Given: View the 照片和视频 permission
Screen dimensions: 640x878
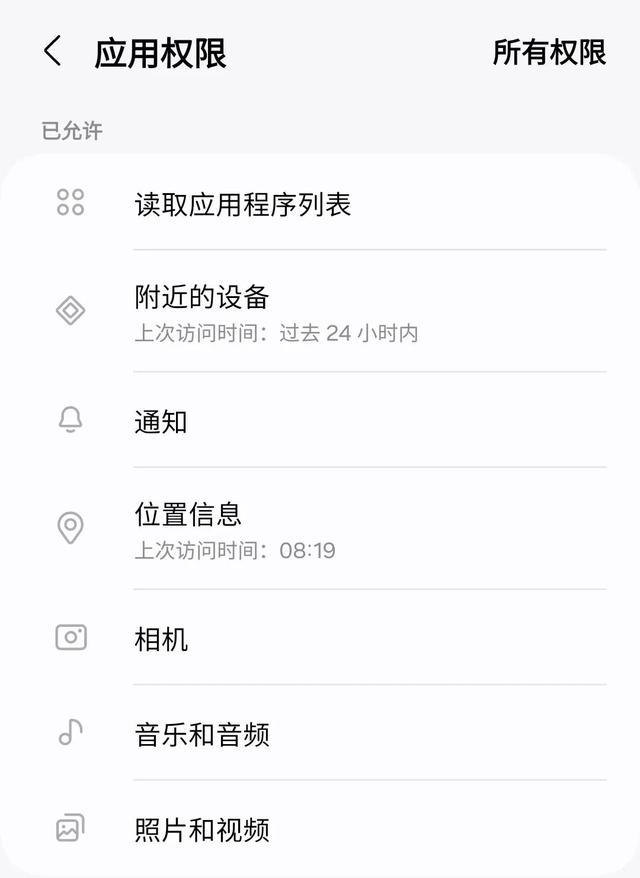Looking at the screenshot, I should pyautogui.click(x=202, y=830).
